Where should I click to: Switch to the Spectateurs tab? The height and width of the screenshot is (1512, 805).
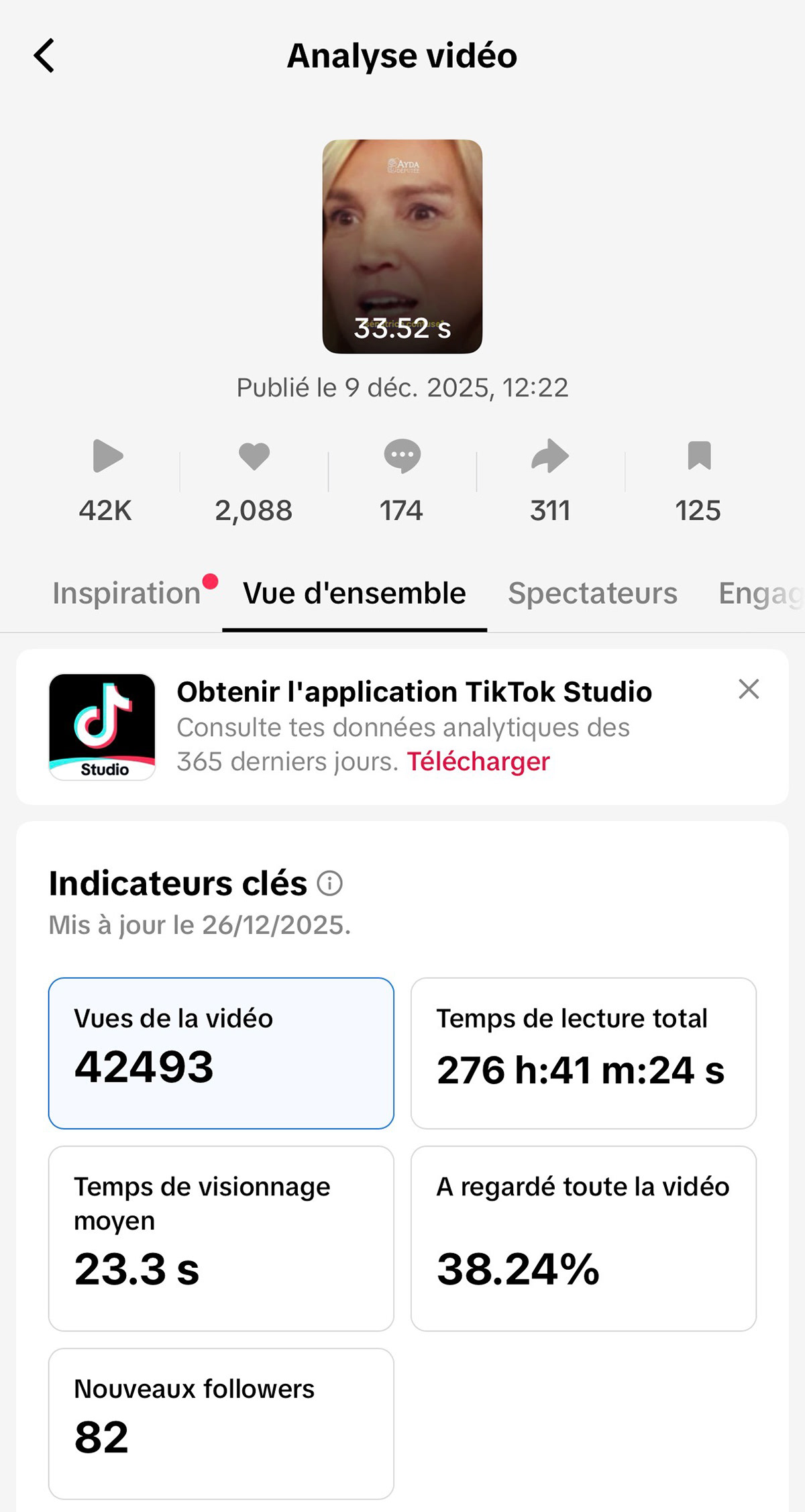[x=592, y=594]
